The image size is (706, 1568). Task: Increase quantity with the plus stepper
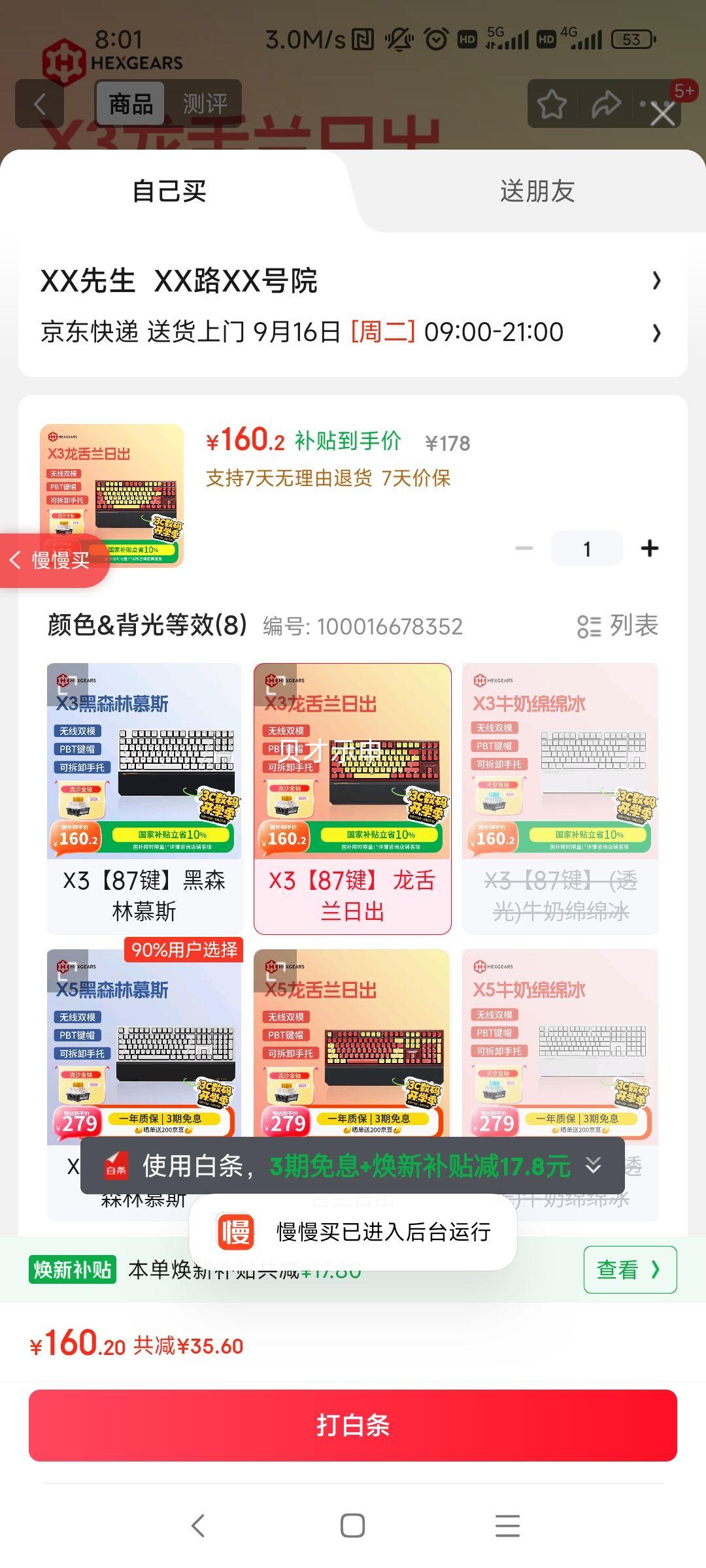pos(650,548)
